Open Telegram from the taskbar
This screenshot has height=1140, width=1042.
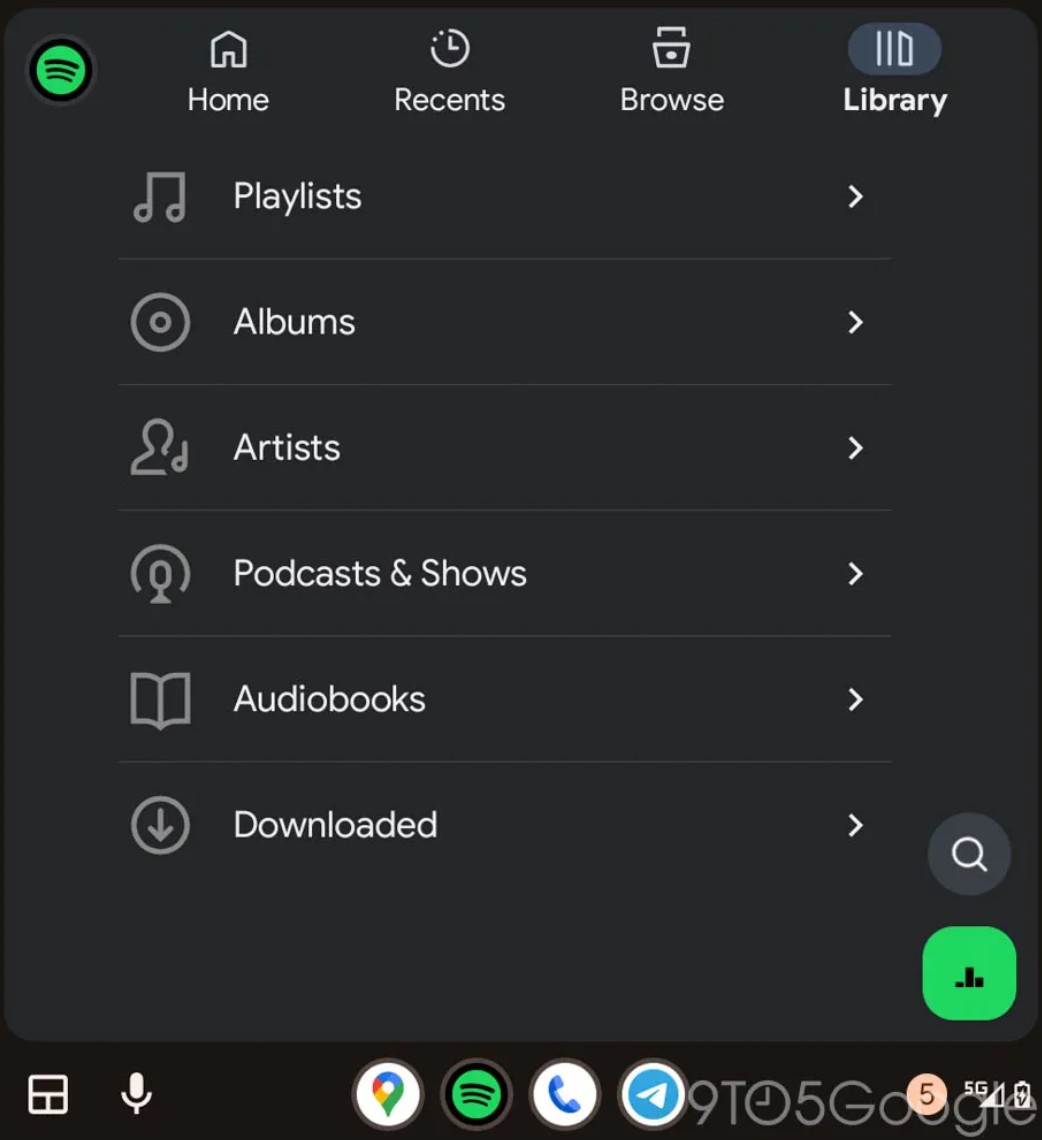click(x=653, y=1095)
